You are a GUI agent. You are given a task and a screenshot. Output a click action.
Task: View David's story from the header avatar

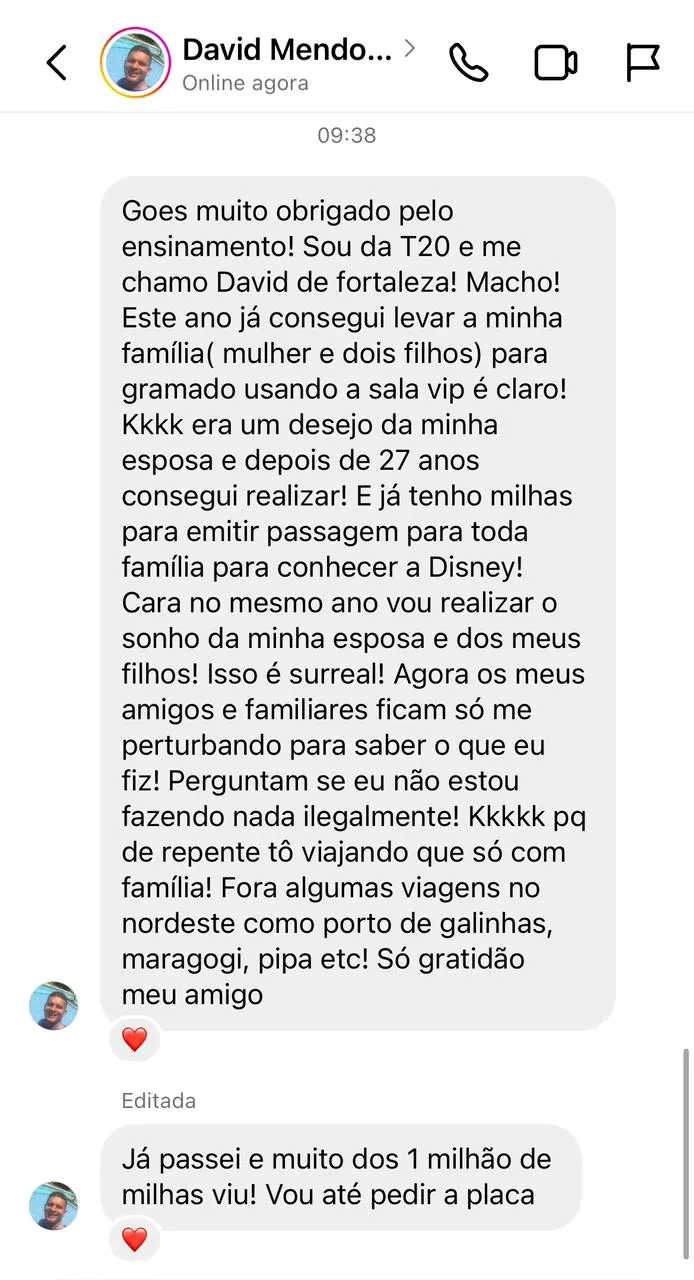(x=134, y=63)
